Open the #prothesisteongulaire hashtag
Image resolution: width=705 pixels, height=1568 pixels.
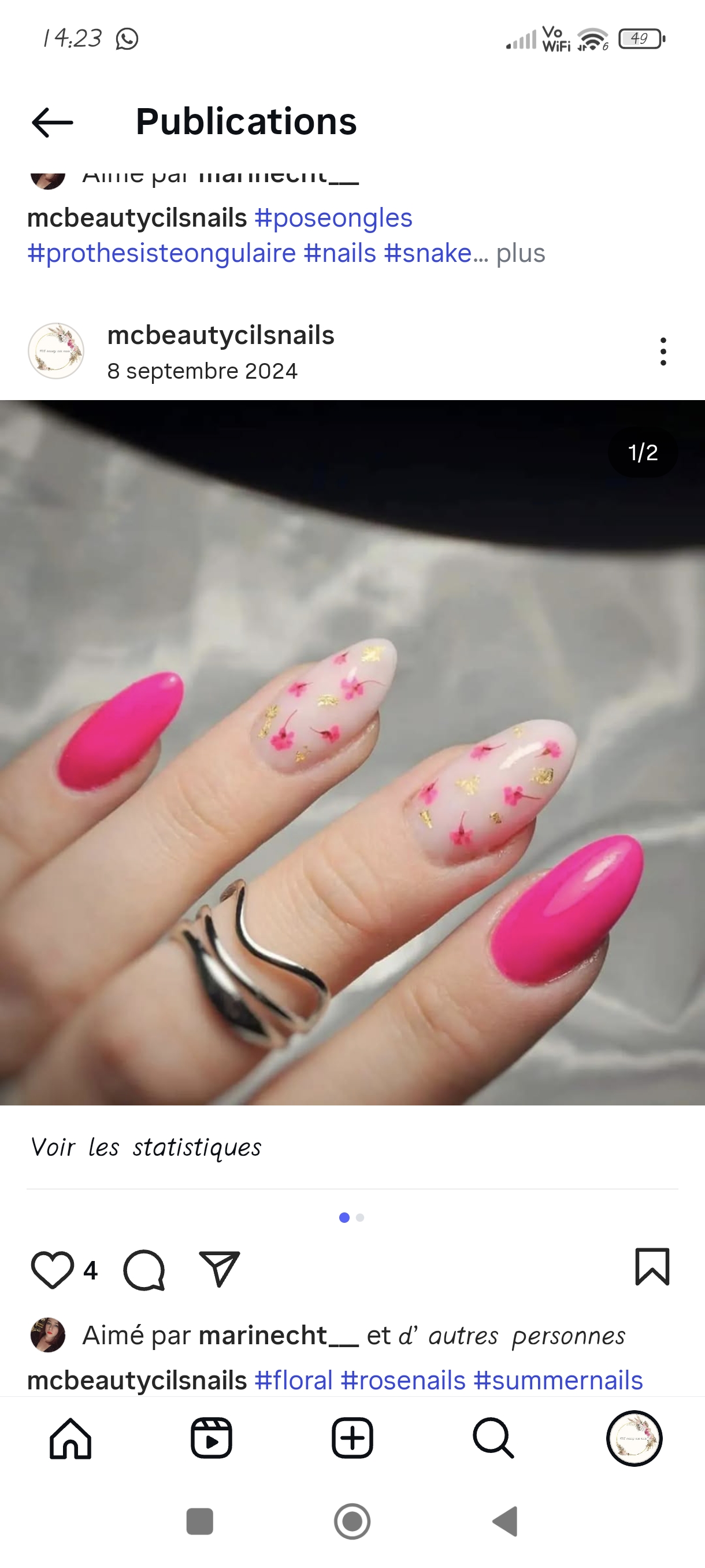pos(162,253)
